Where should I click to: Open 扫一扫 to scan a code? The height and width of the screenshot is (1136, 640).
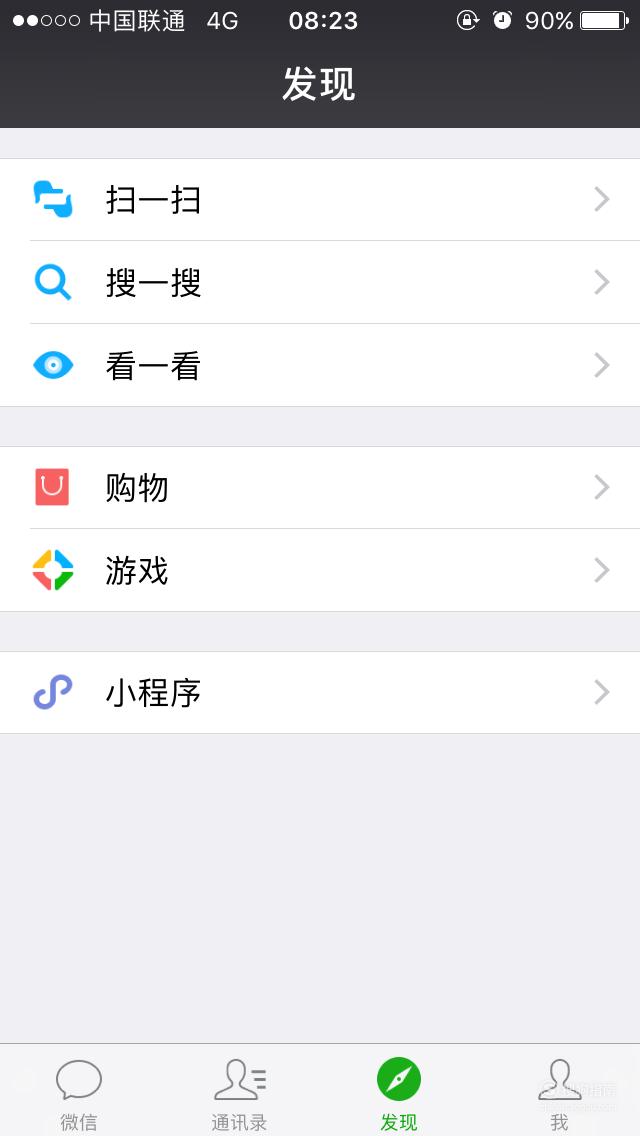click(320, 200)
